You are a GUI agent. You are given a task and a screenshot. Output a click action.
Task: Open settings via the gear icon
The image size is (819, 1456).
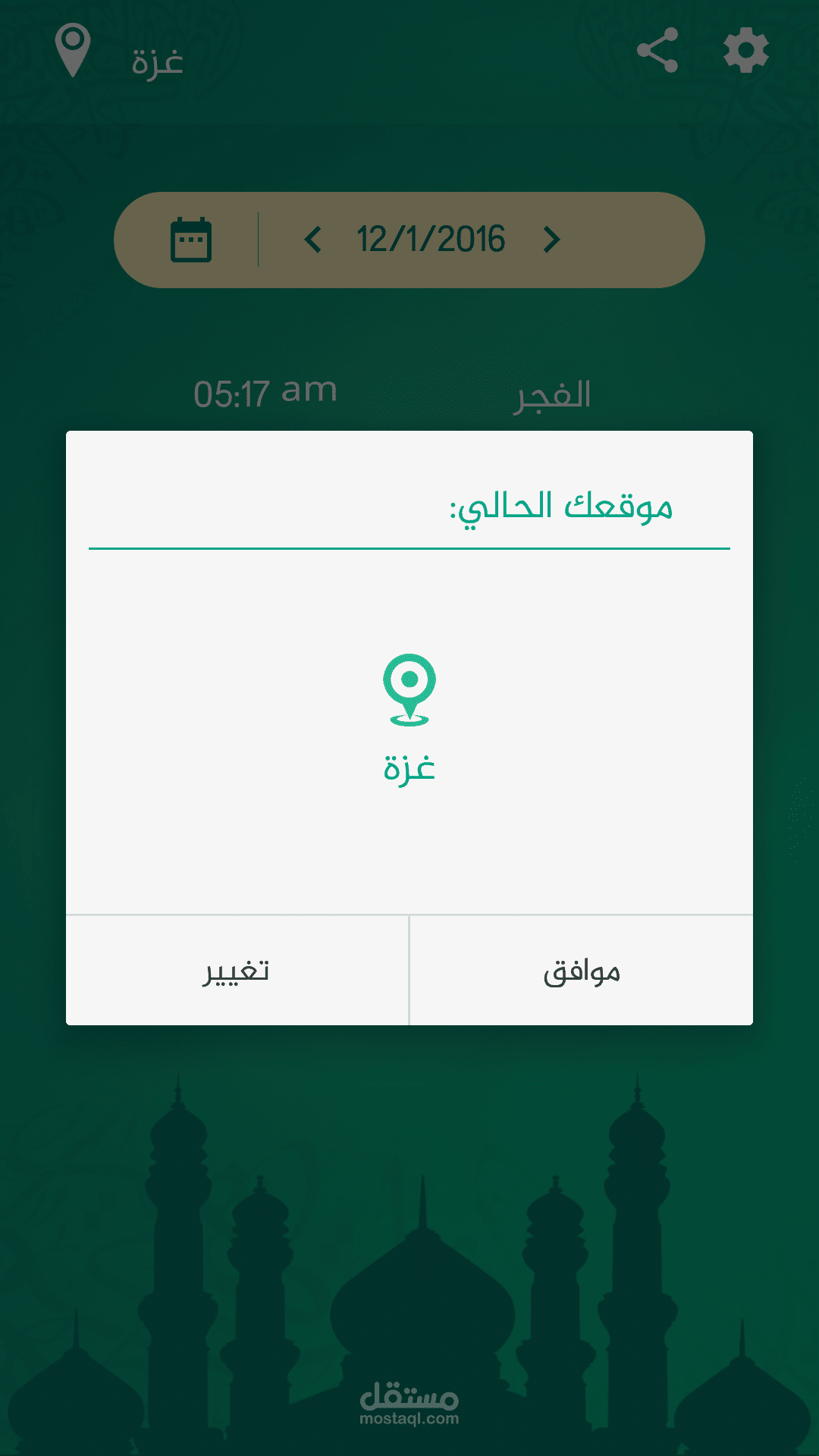(x=746, y=51)
